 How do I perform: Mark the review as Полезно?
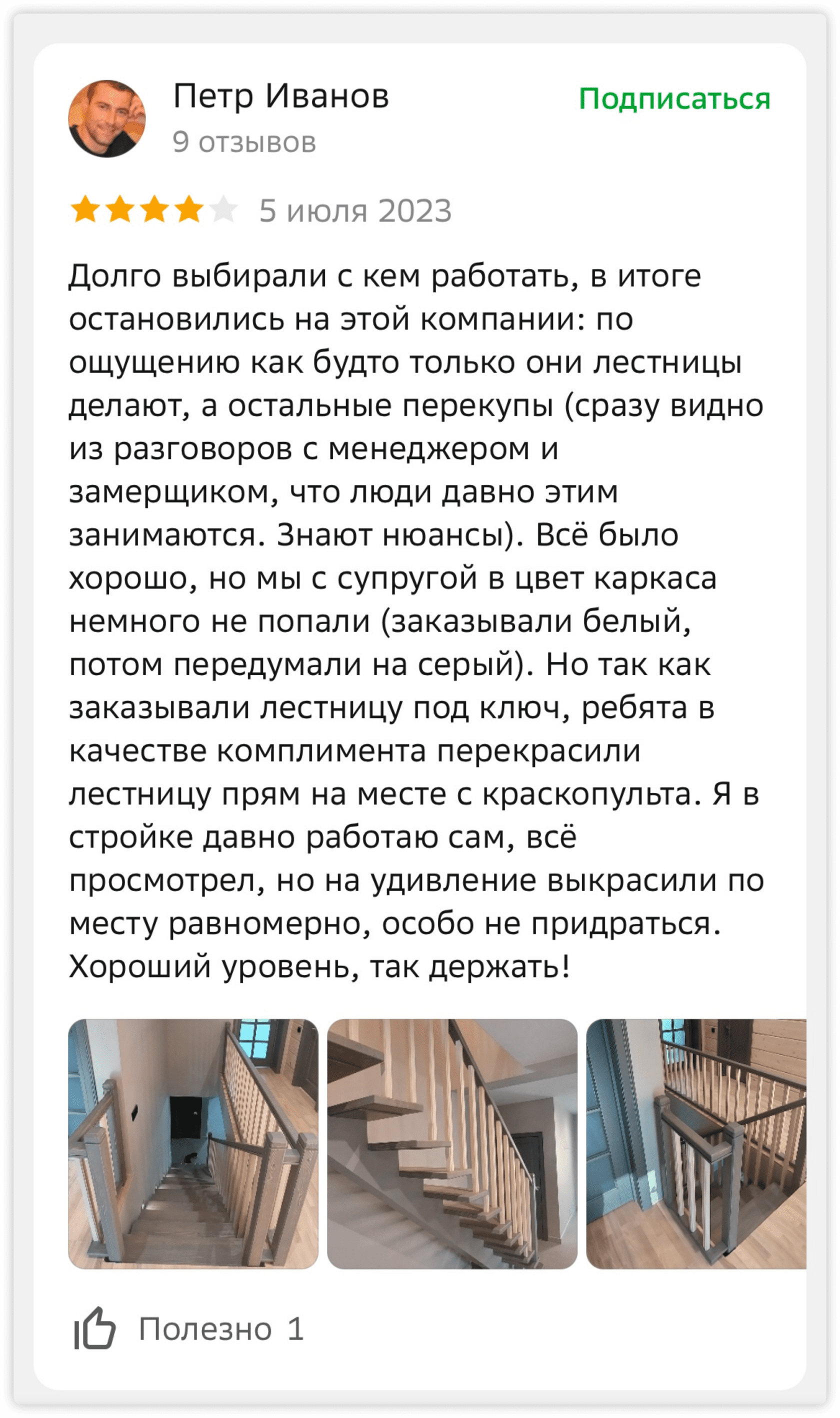click(x=189, y=1328)
